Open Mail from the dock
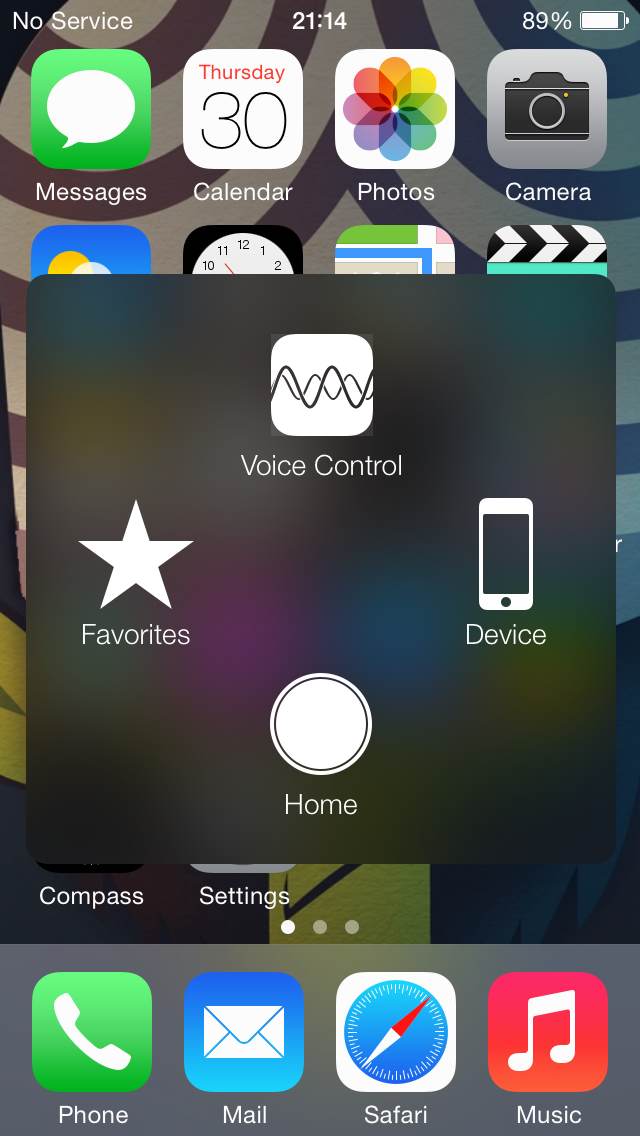The width and height of the screenshot is (640, 1136). [x=244, y=1032]
